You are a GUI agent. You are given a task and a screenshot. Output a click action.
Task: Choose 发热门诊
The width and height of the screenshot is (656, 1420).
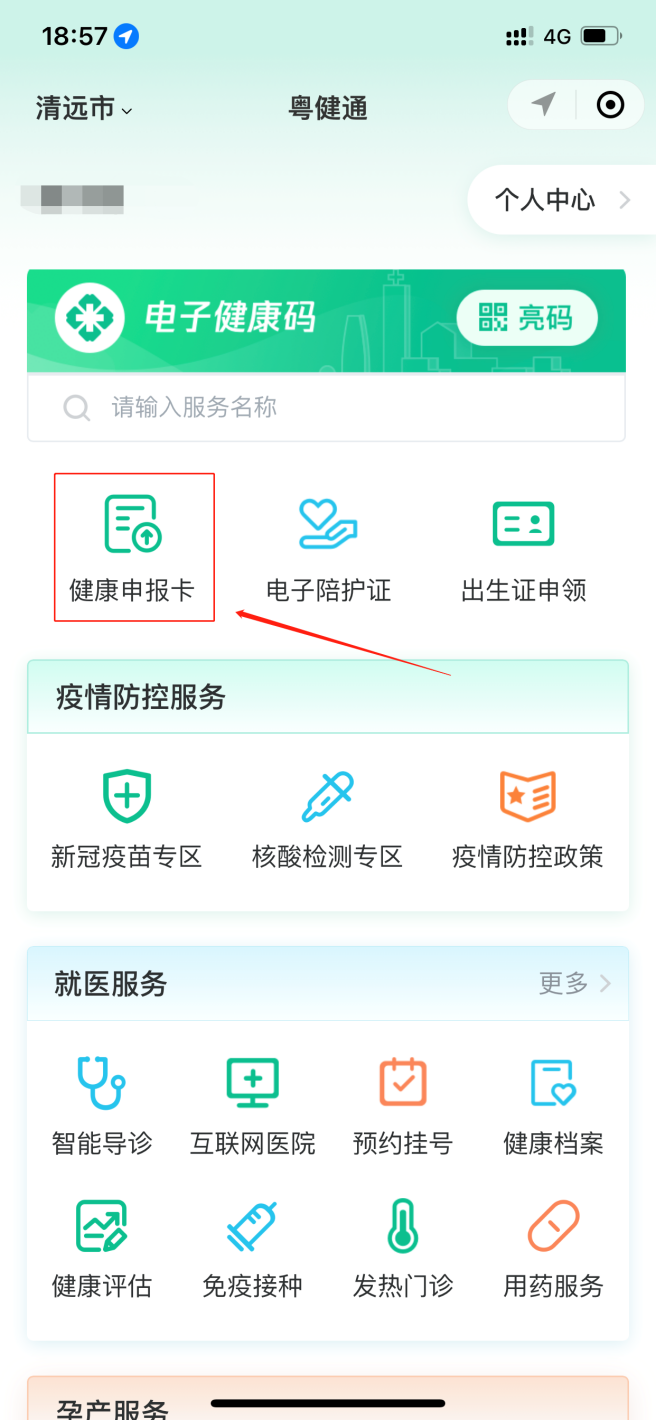click(x=403, y=1248)
